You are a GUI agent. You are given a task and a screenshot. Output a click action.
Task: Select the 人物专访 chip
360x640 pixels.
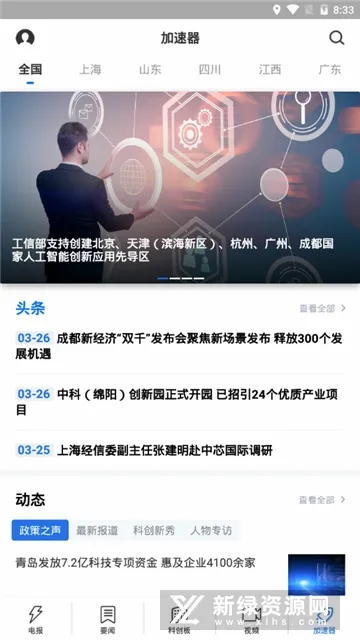tap(211, 530)
